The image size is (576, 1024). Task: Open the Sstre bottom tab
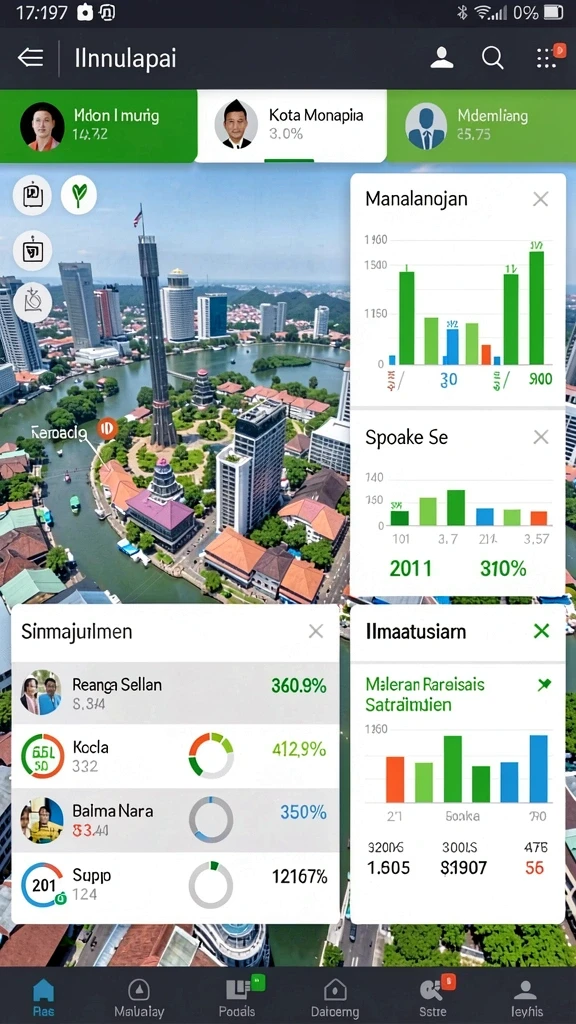click(x=434, y=998)
